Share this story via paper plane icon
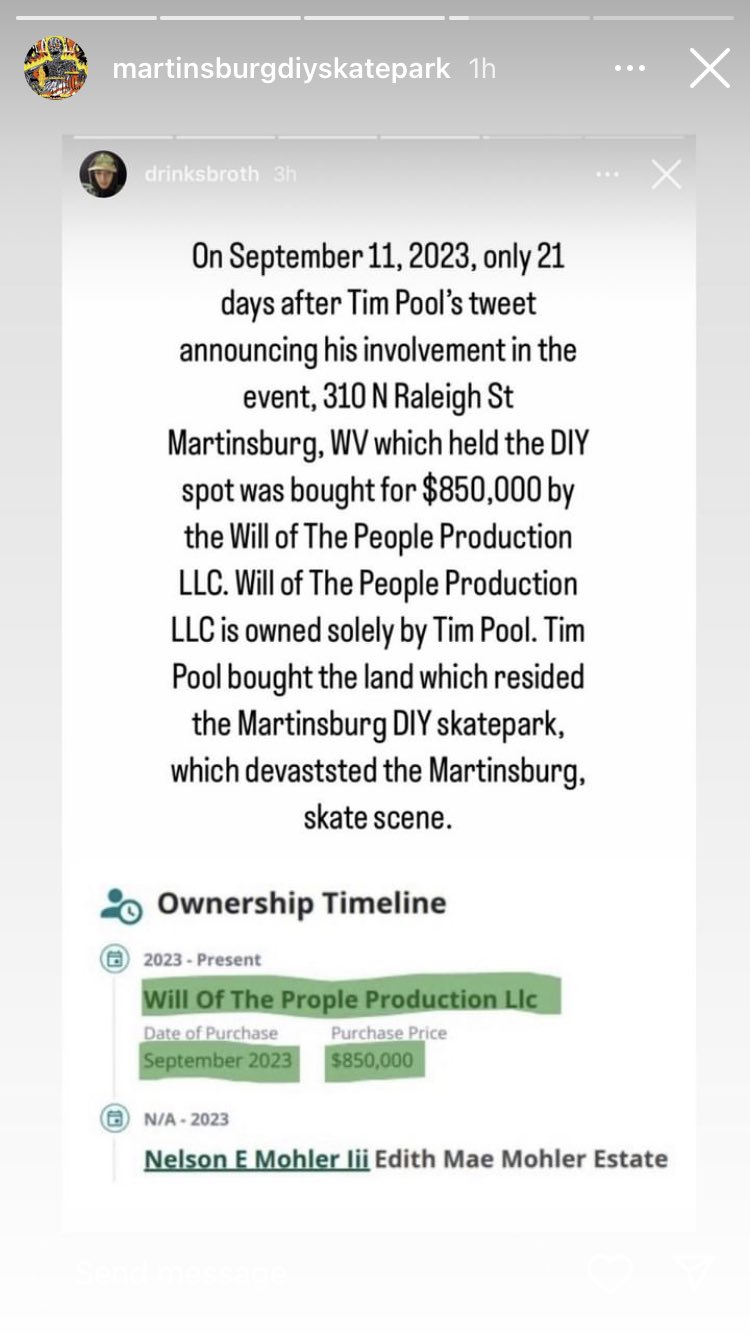The image size is (750, 1334). pos(694,1272)
